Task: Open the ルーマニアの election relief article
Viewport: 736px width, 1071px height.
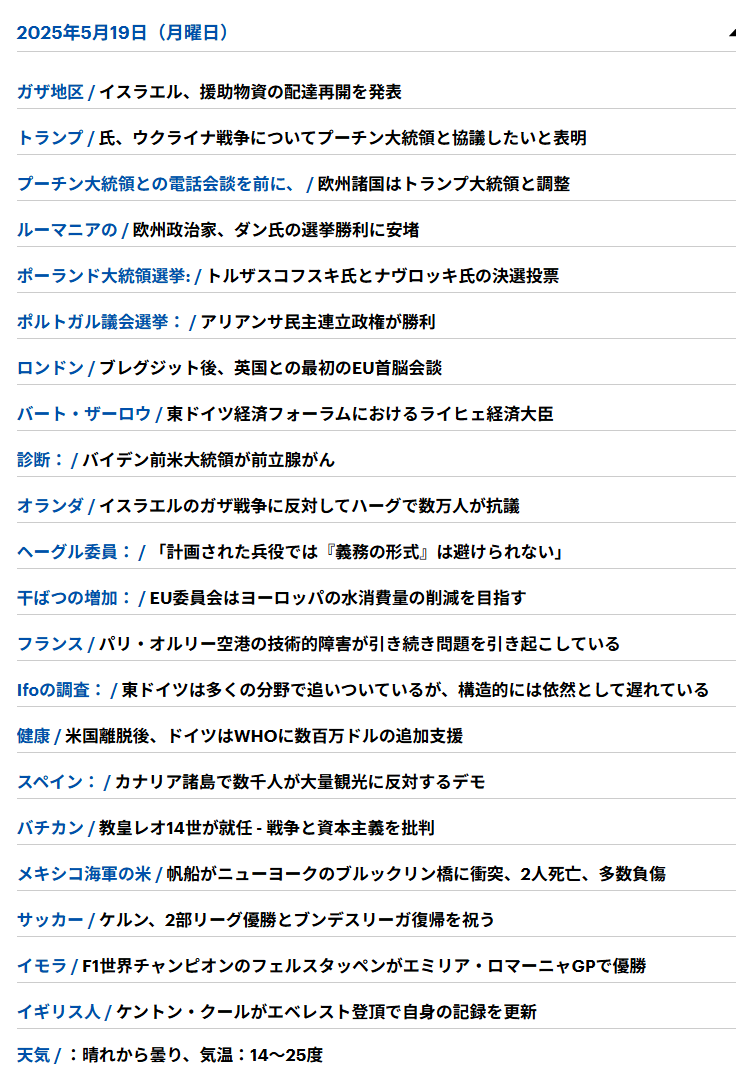Action: point(218,230)
